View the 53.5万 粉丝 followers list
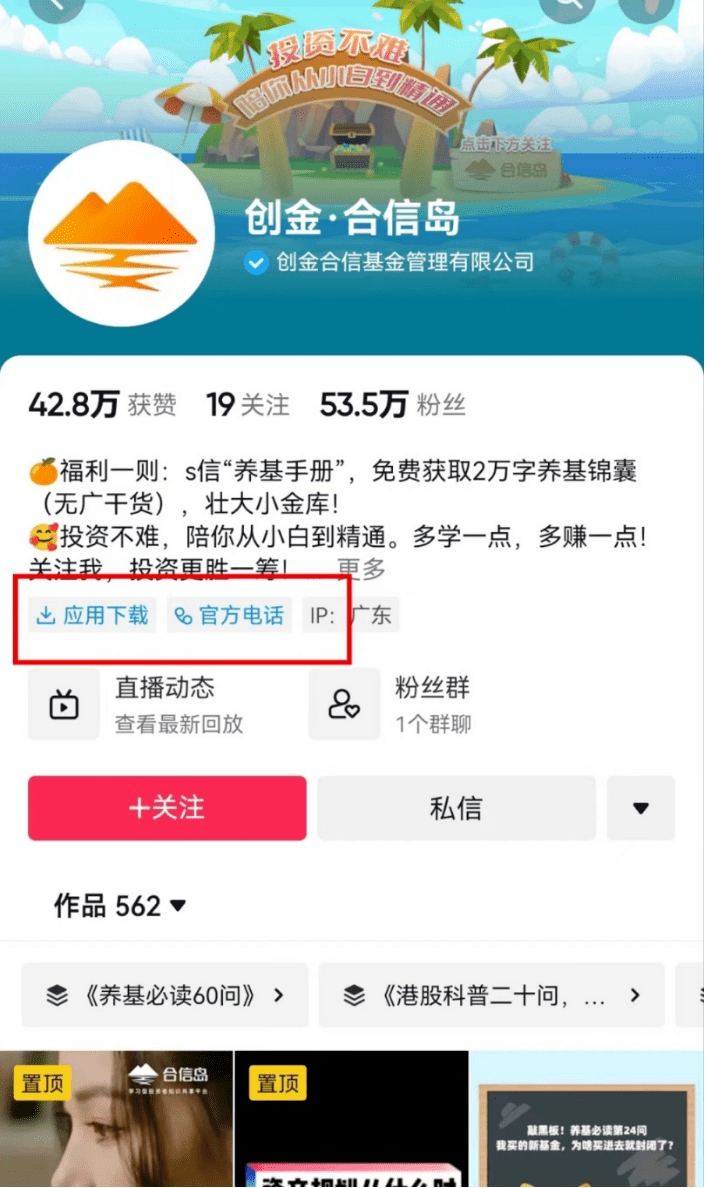 tap(392, 405)
